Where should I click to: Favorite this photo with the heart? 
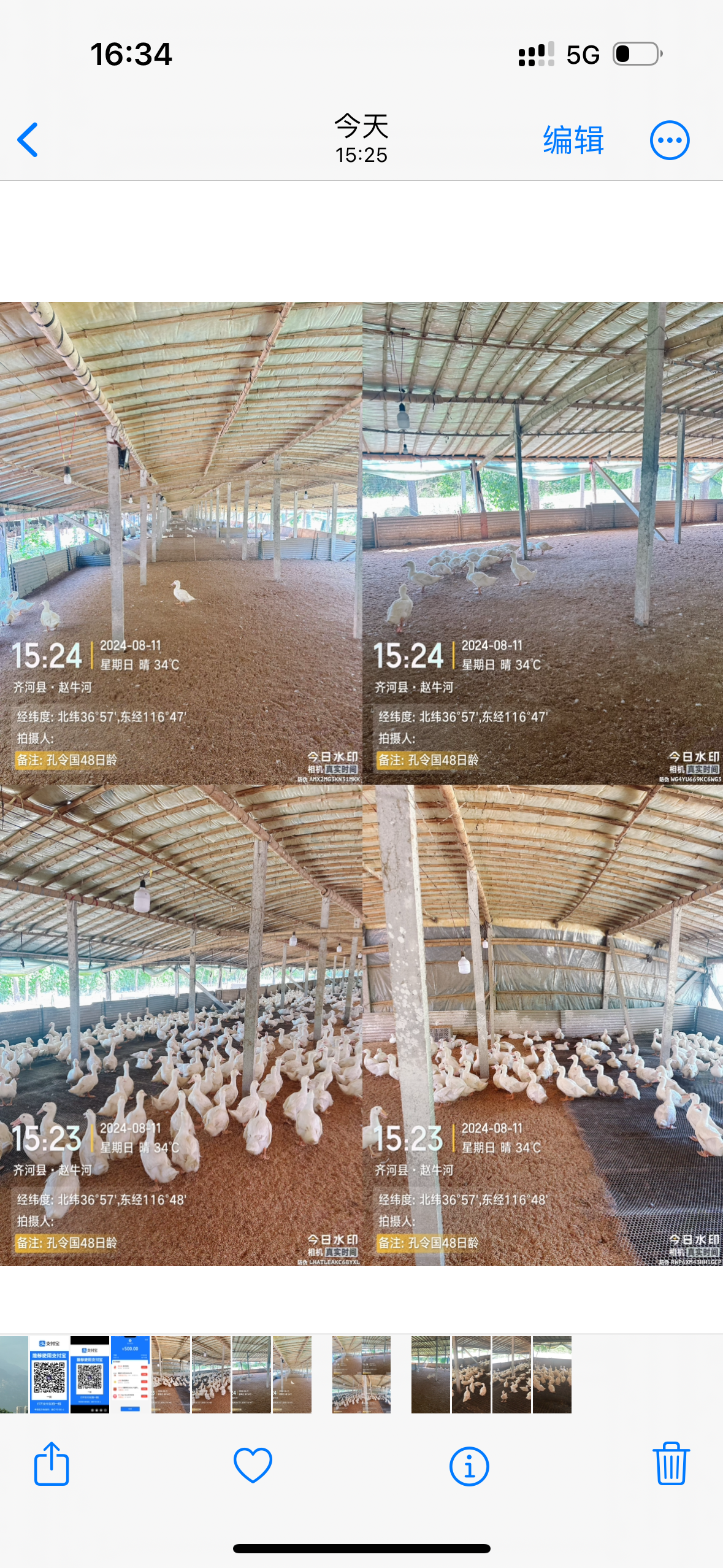253,1465
